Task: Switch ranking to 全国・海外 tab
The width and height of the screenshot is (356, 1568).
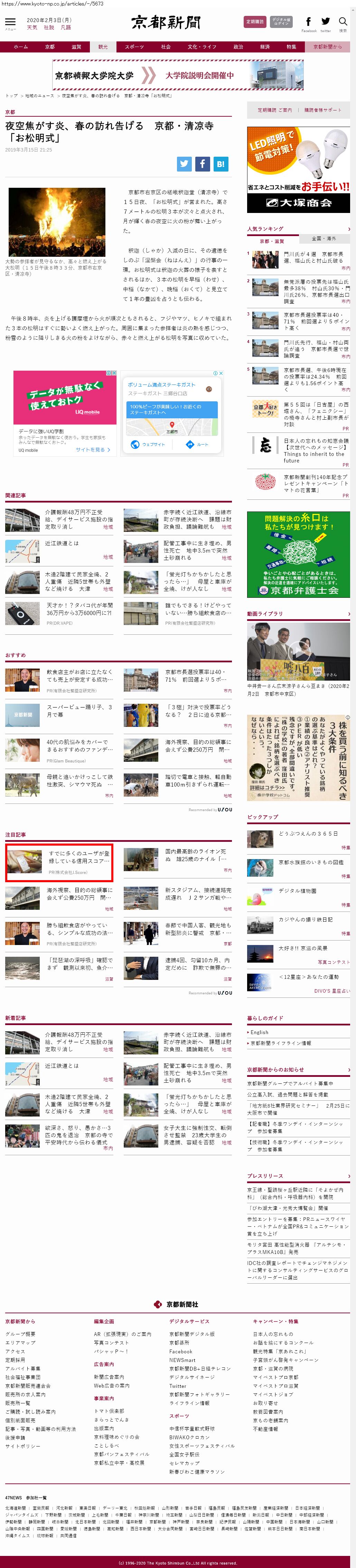Action: pos(324,238)
